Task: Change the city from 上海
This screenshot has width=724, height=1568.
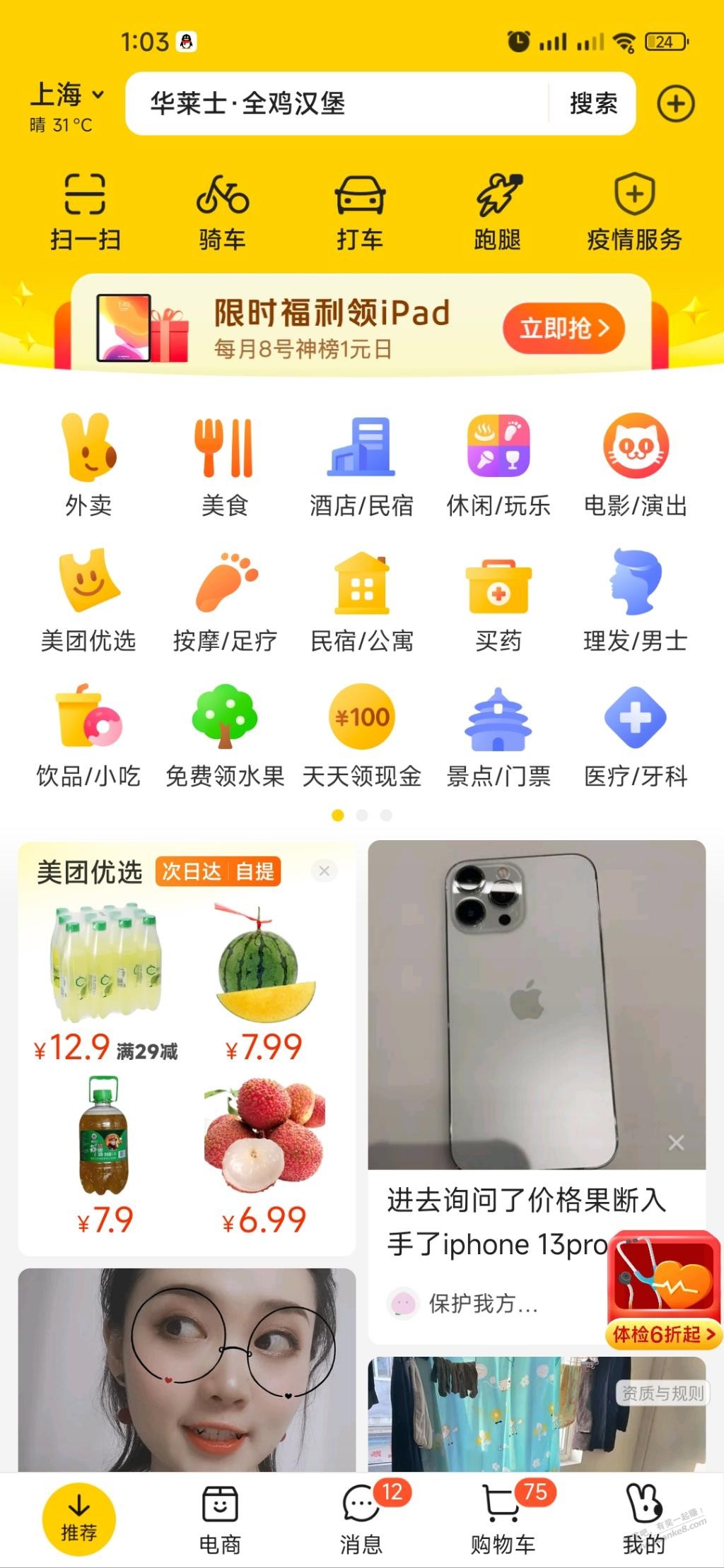Action: click(x=67, y=95)
